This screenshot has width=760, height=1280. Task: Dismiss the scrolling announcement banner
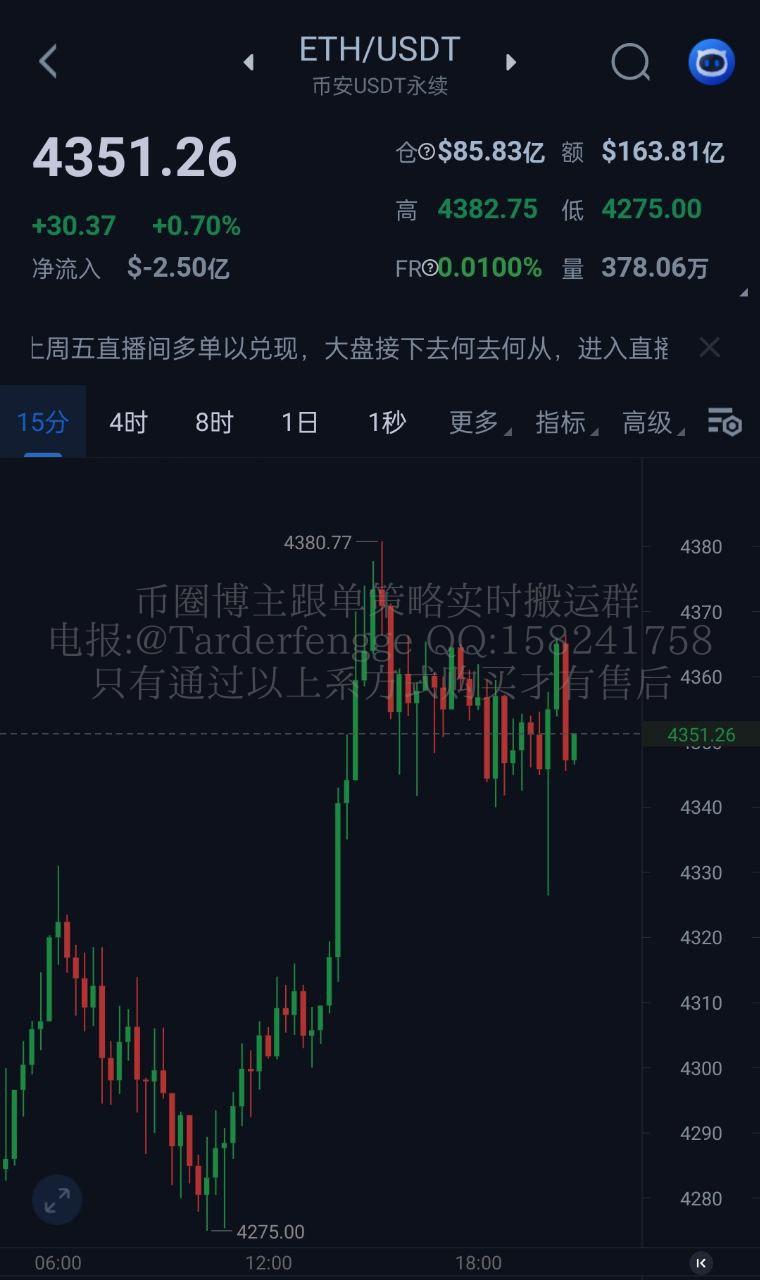pyautogui.click(x=709, y=347)
